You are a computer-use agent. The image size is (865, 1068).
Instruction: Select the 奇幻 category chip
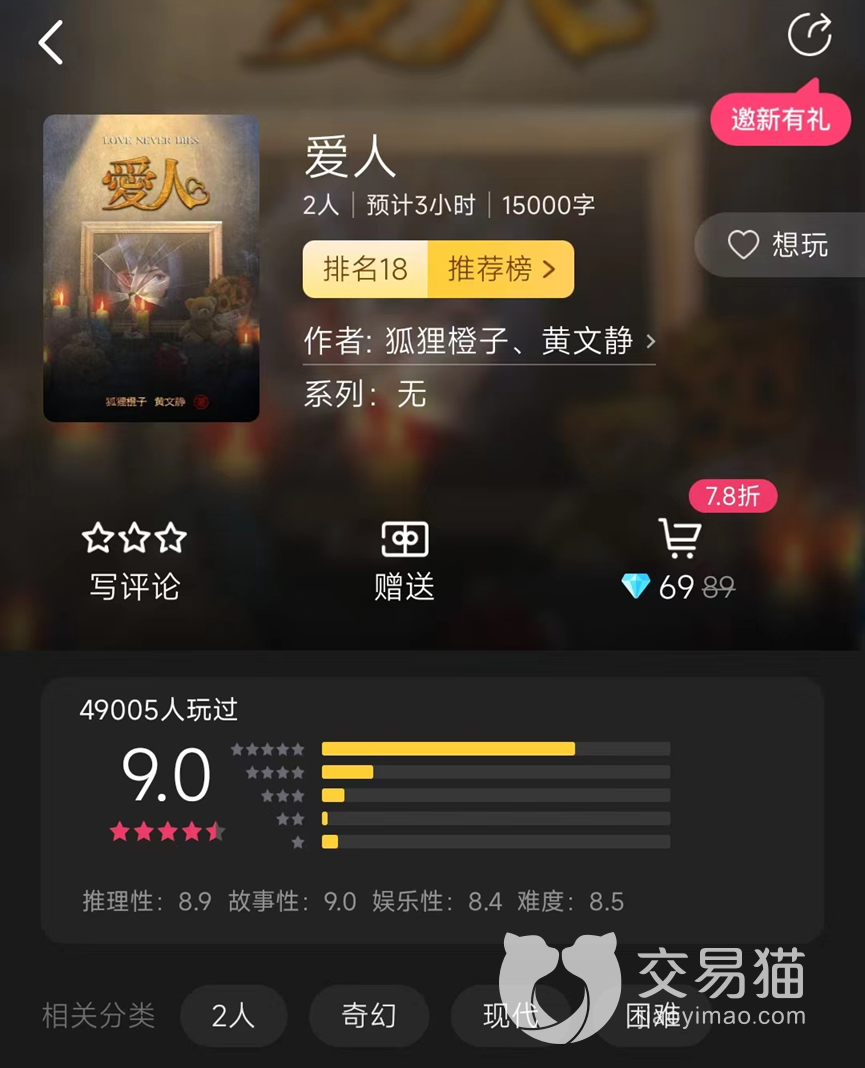pos(369,1016)
